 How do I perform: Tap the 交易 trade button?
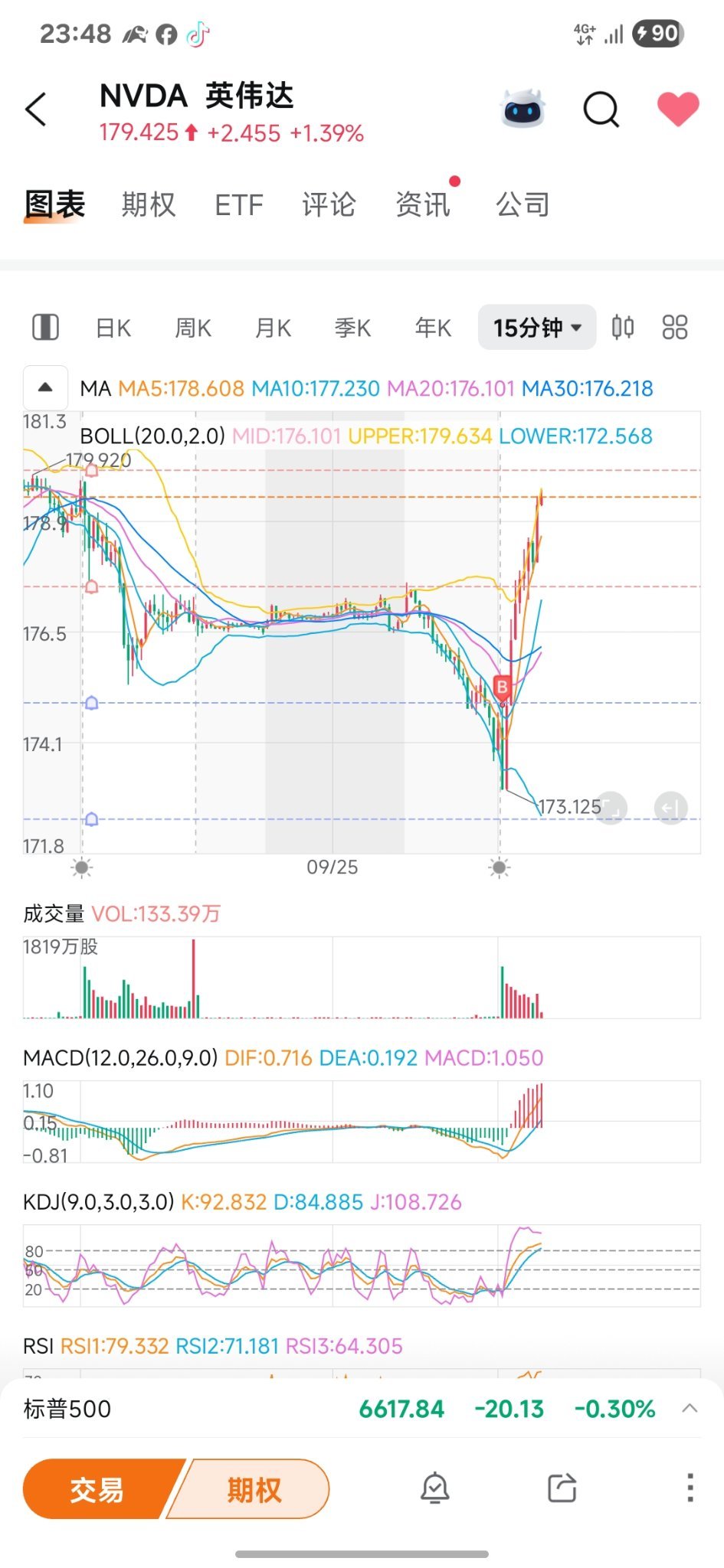(x=97, y=1488)
